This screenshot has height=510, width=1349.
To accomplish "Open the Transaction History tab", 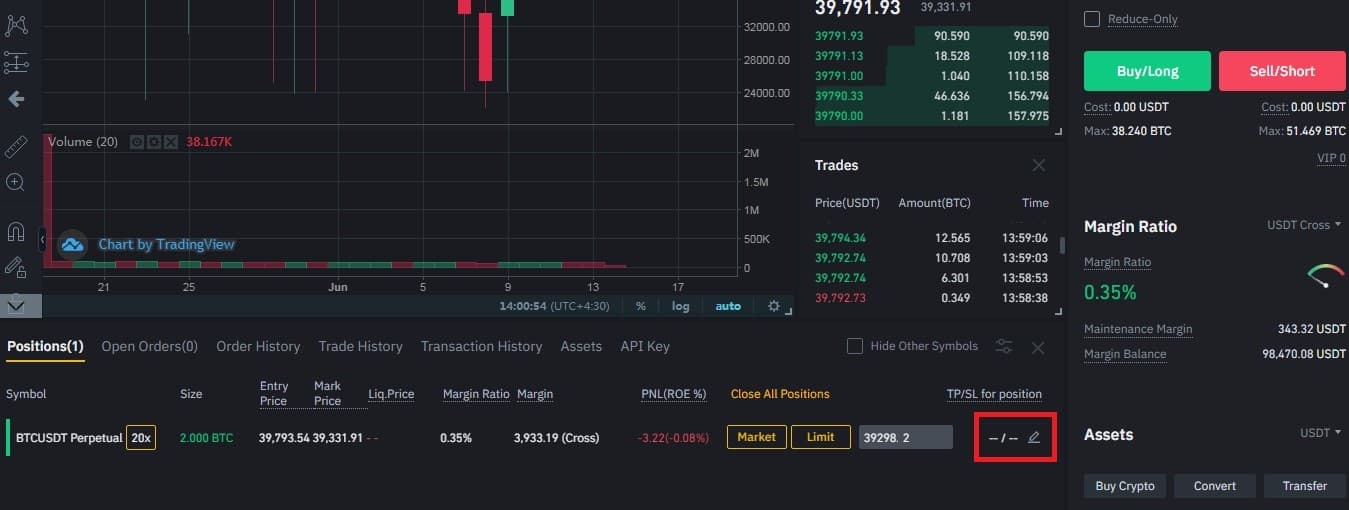I will (x=481, y=346).
